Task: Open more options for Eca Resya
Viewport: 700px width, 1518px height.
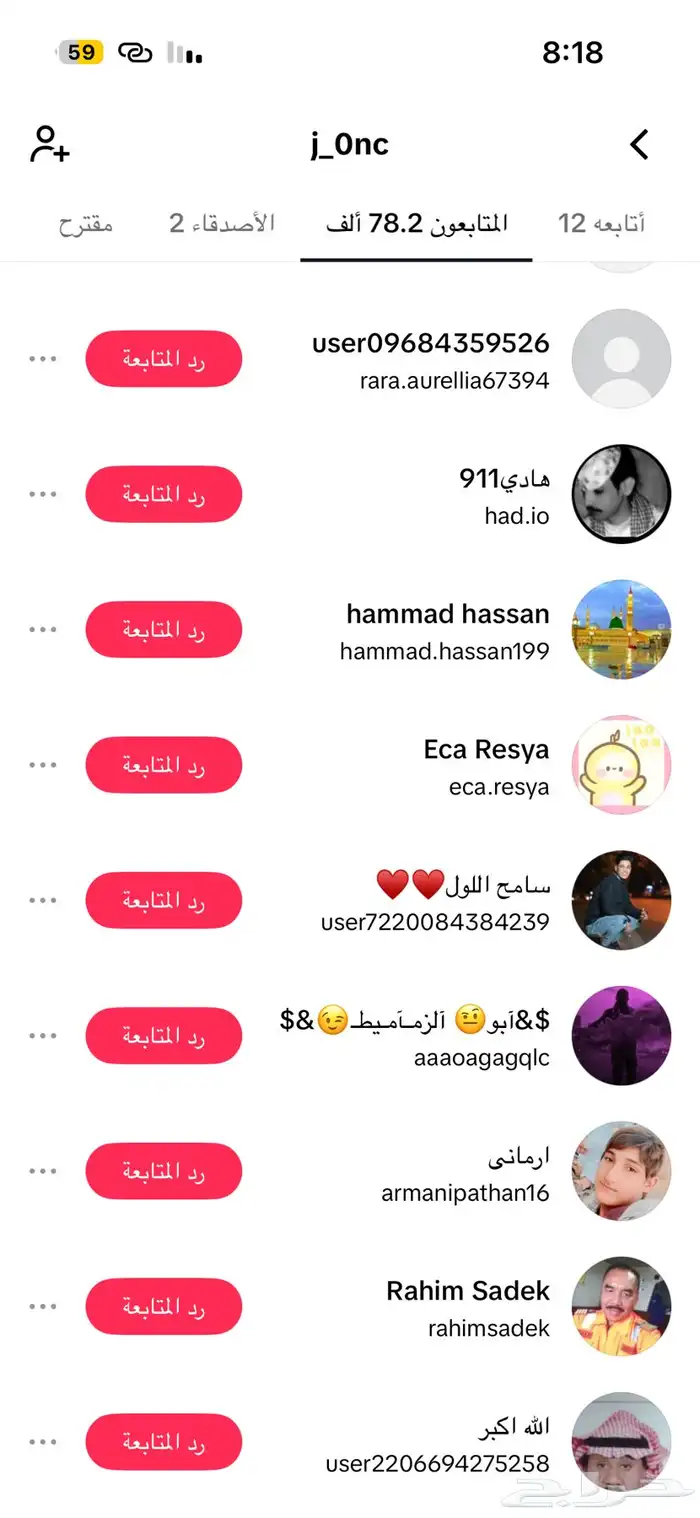Action: coord(43,765)
